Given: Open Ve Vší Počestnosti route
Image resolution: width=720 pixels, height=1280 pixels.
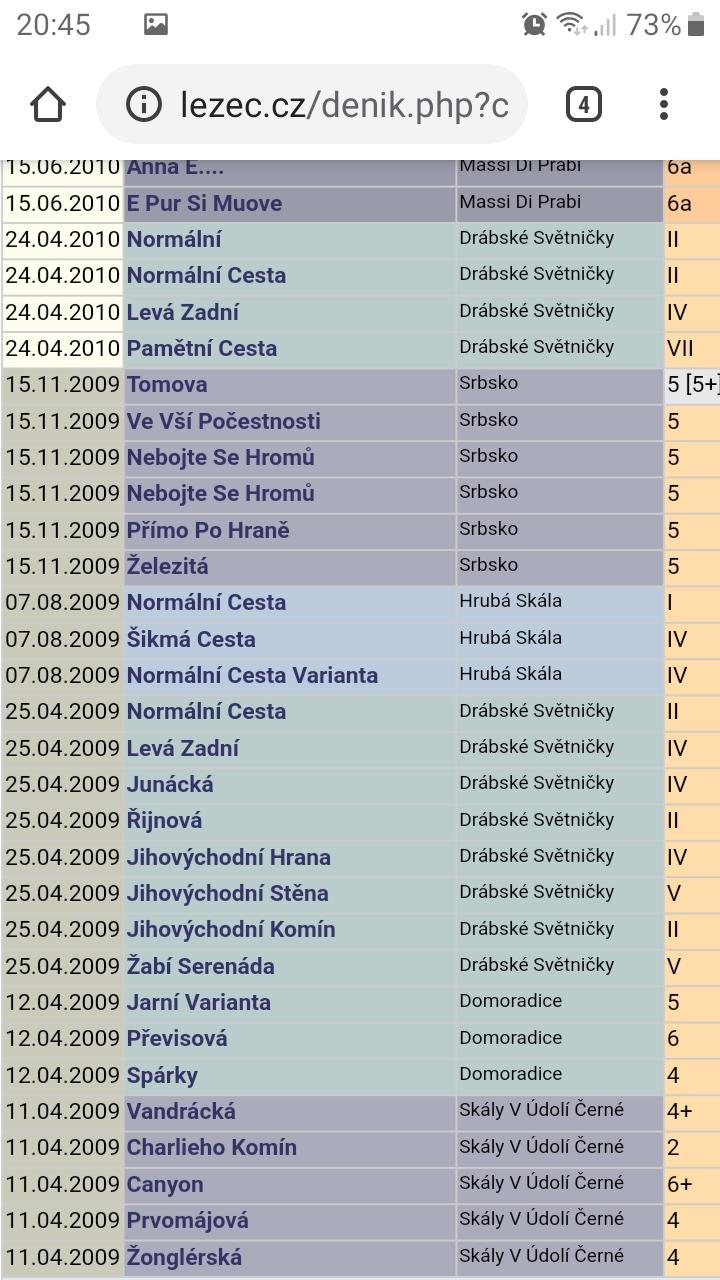Looking at the screenshot, I should tap(223, 421).
